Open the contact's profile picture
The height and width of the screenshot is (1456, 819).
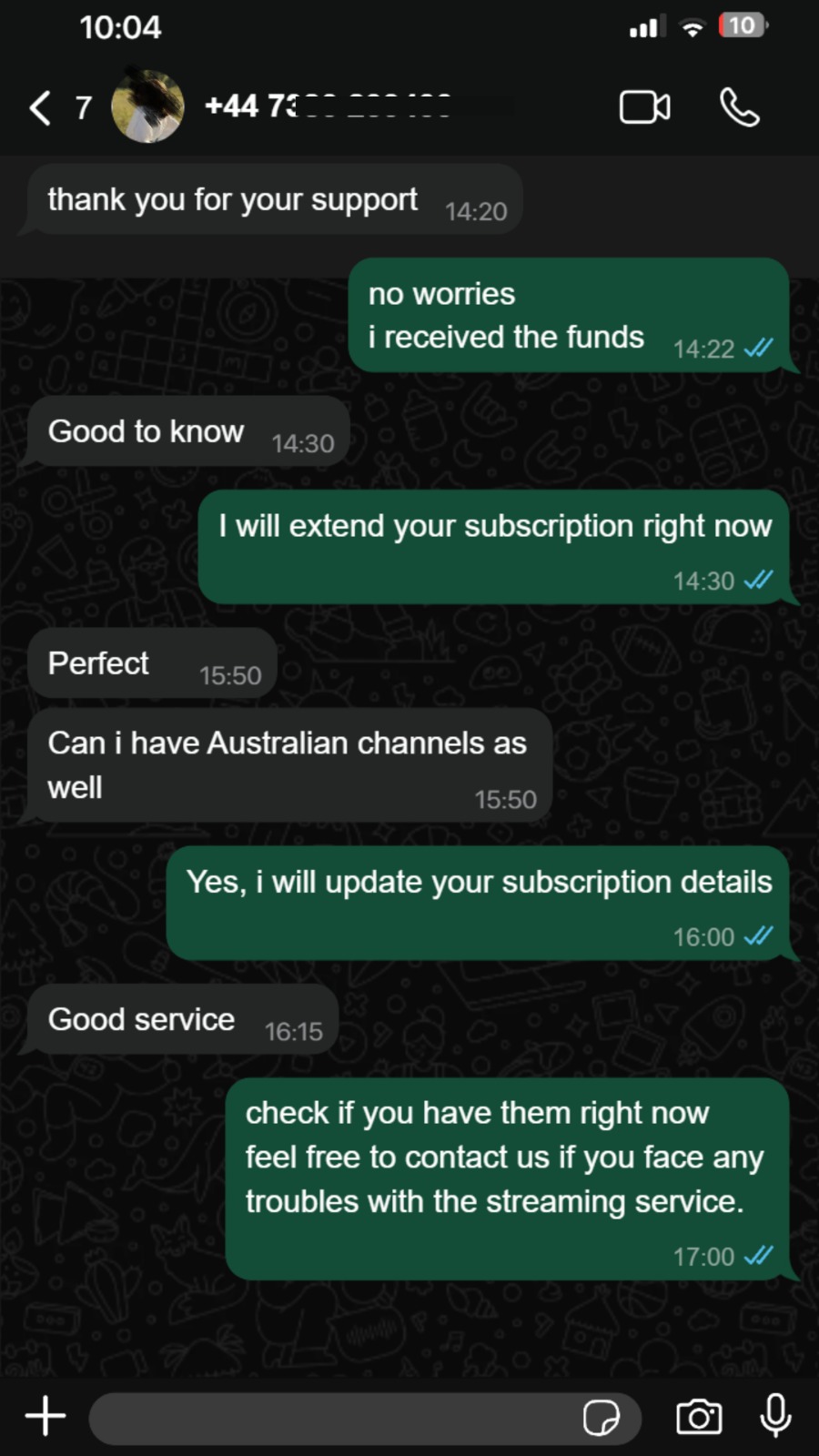click(147, 106)
